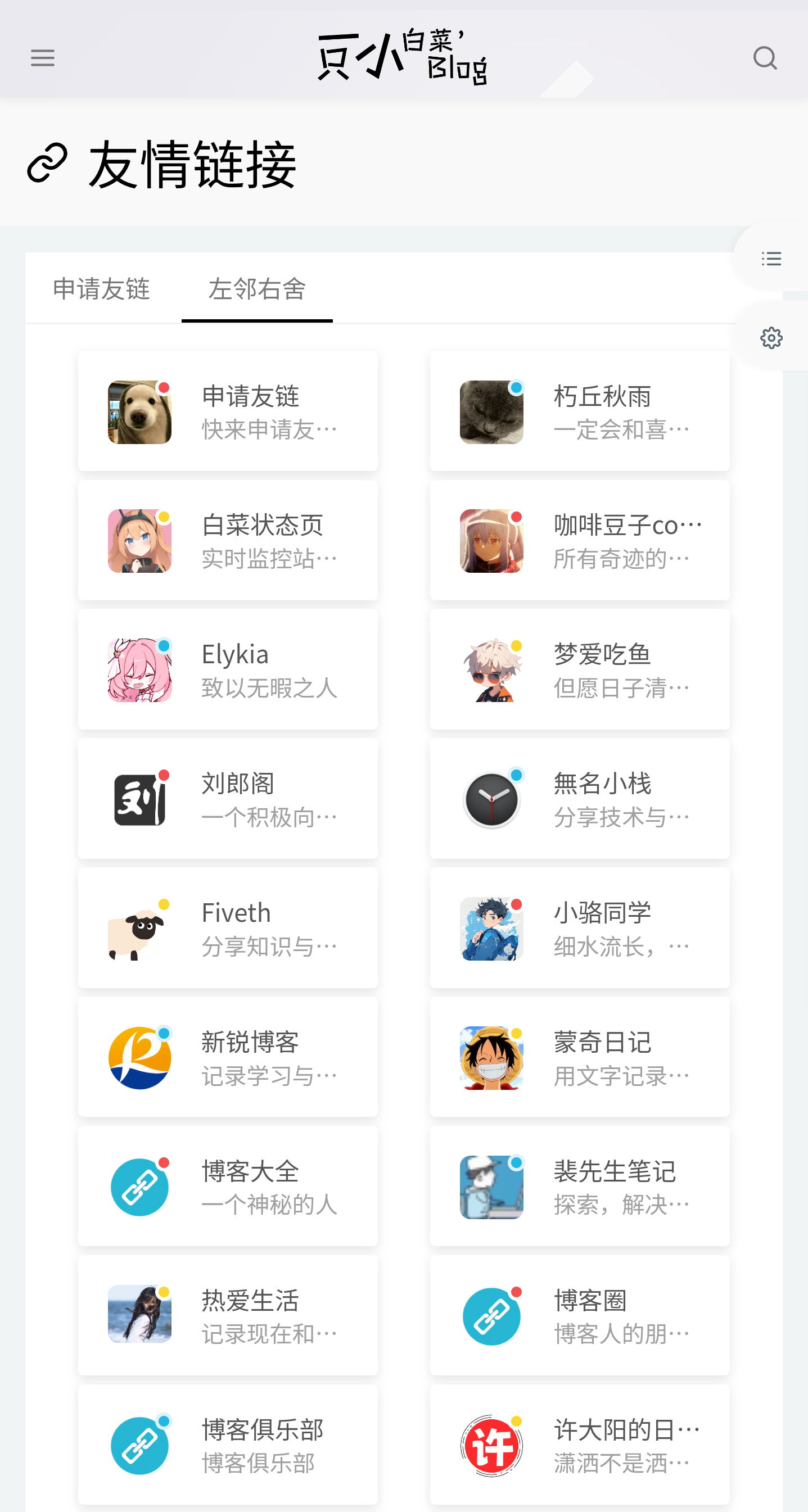The image size is (808, 1512).
Task: Go to the 博客大全 card
Action: (228, 1186)
